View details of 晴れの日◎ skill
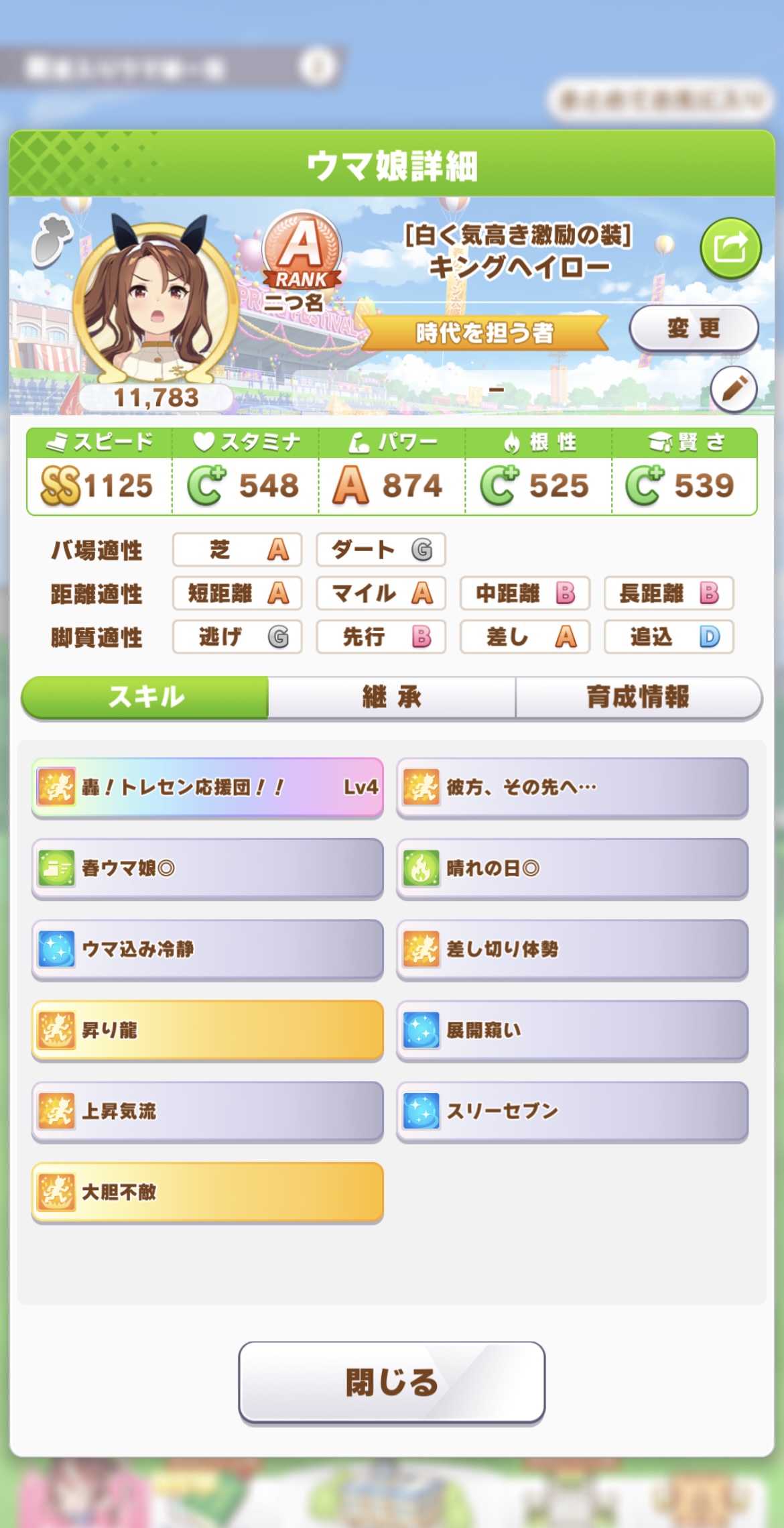Viewport: 784px width, 1528px height. pos(572,868)
